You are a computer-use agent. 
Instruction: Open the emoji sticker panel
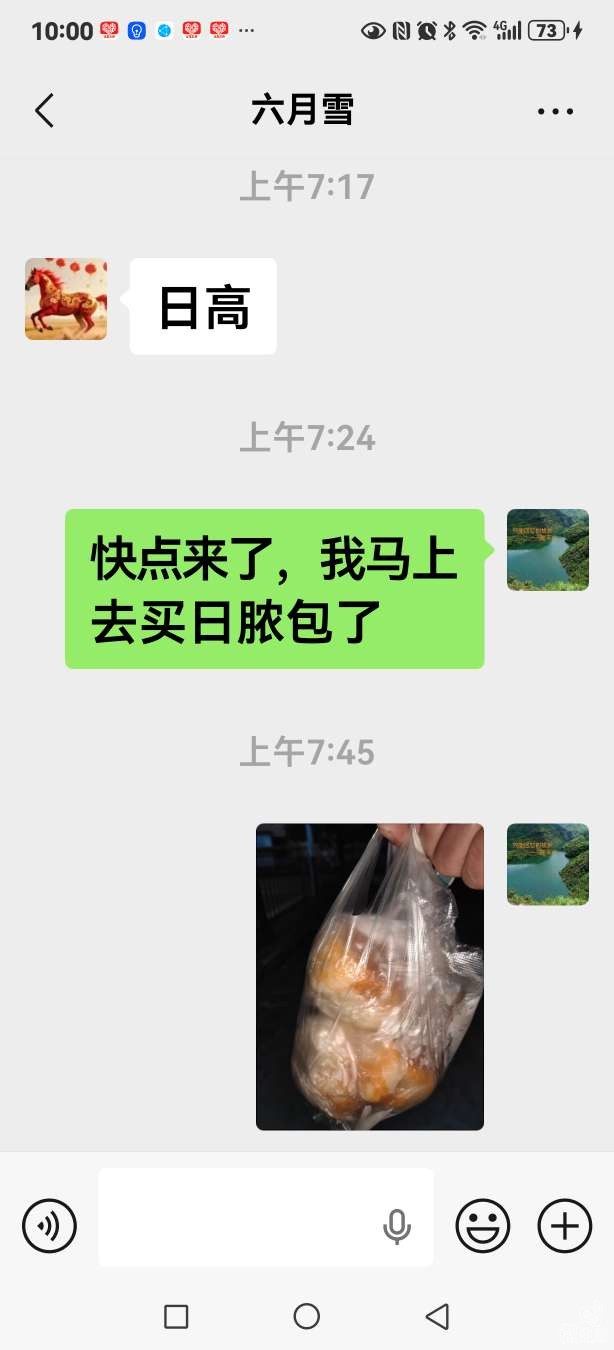pos(483,1225)
